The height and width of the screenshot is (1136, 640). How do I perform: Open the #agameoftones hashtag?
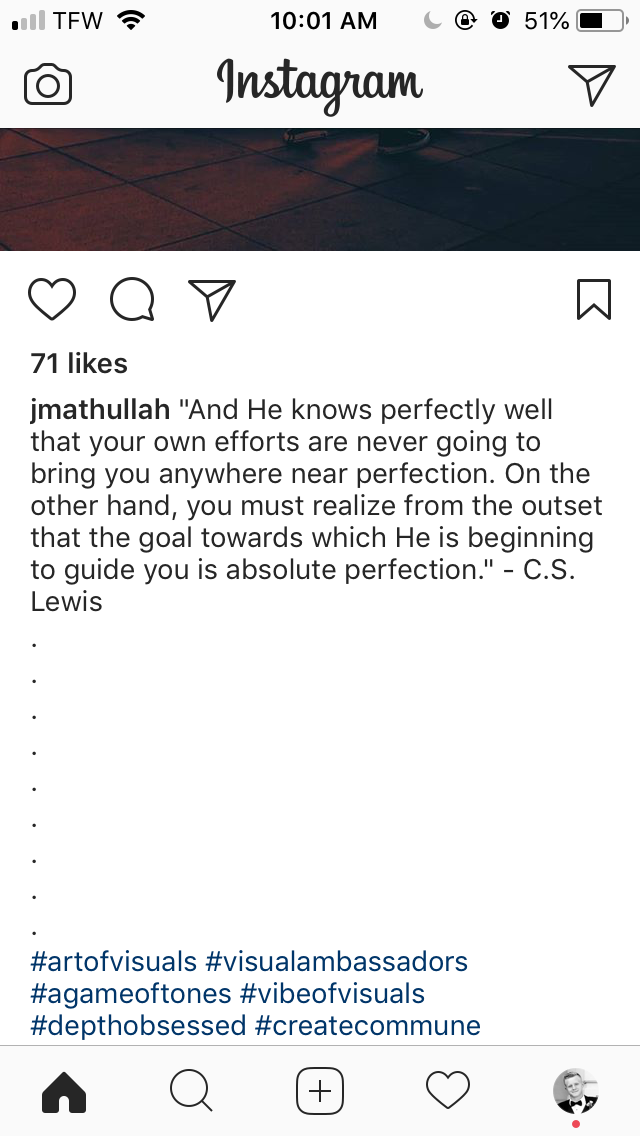[x=130, y=994]
